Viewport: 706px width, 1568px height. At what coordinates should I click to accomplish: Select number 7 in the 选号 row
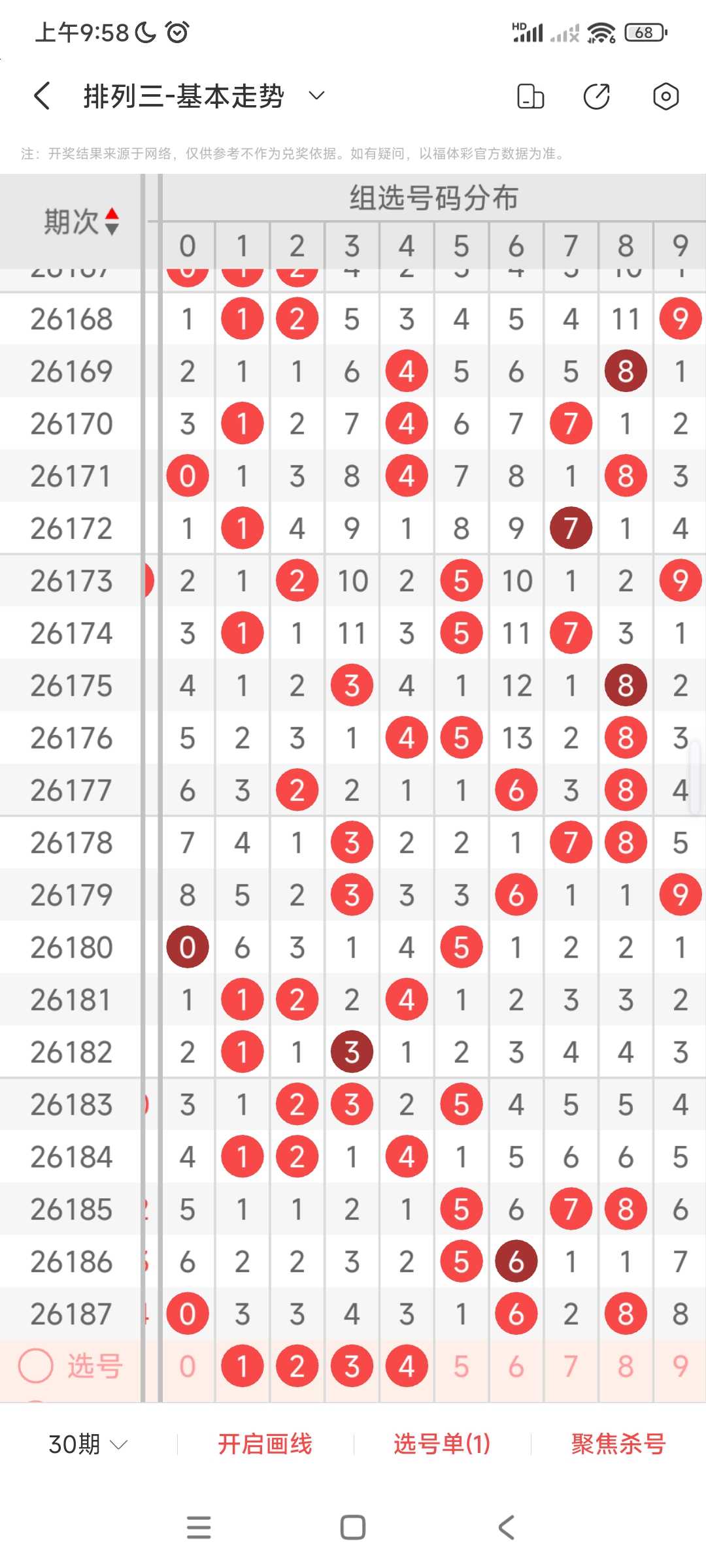571,1365
